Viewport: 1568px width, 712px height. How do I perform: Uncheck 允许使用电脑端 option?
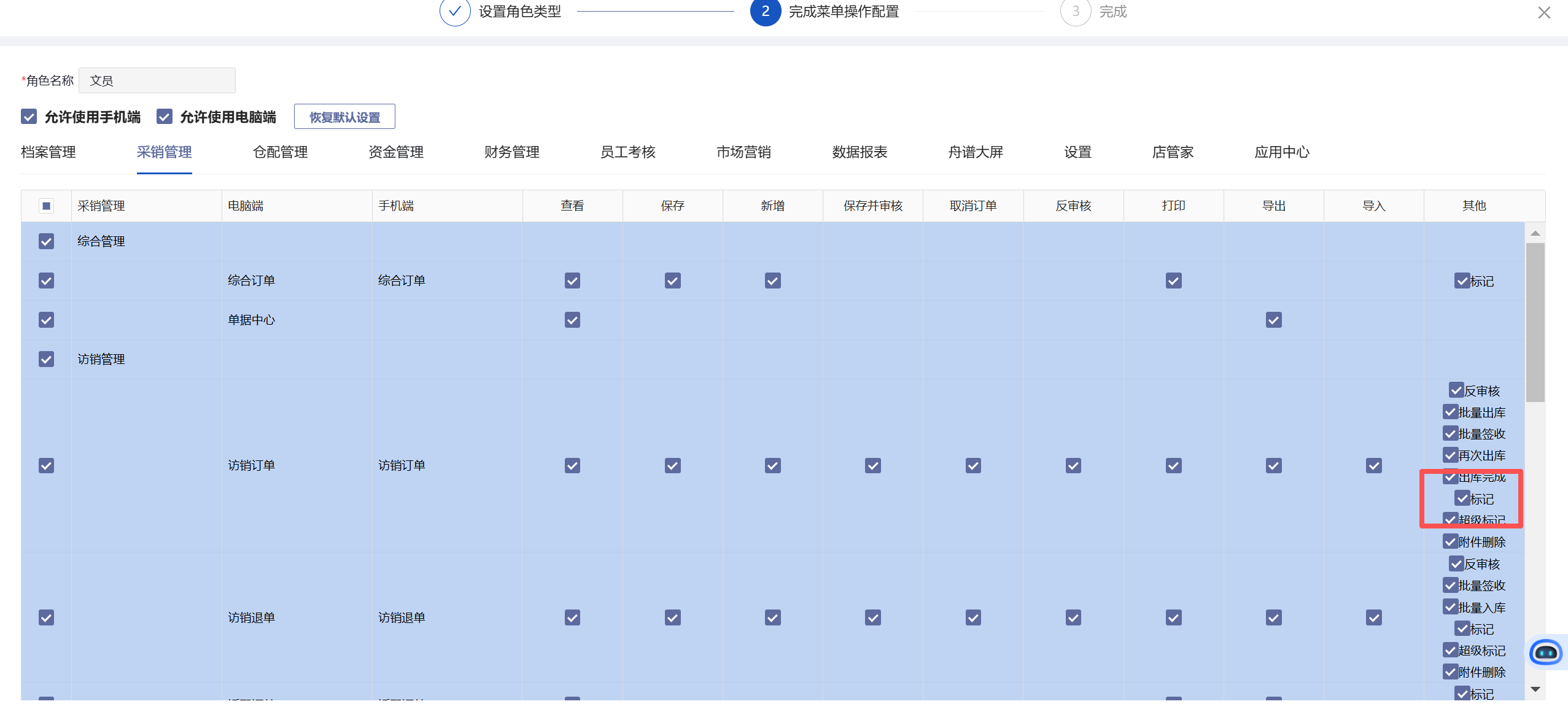coord(164,117)
